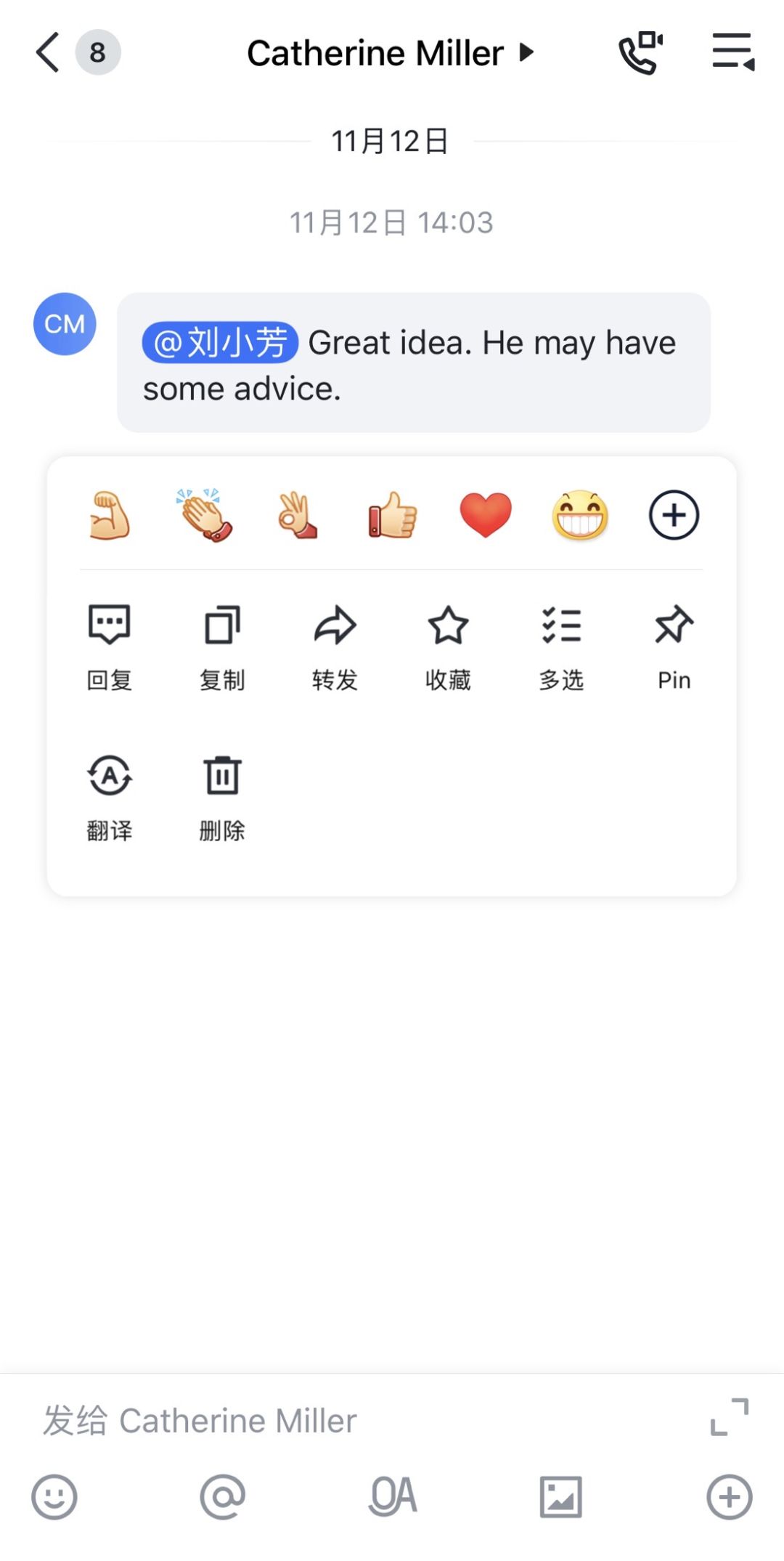Go back to the chat list

[48, 52]
